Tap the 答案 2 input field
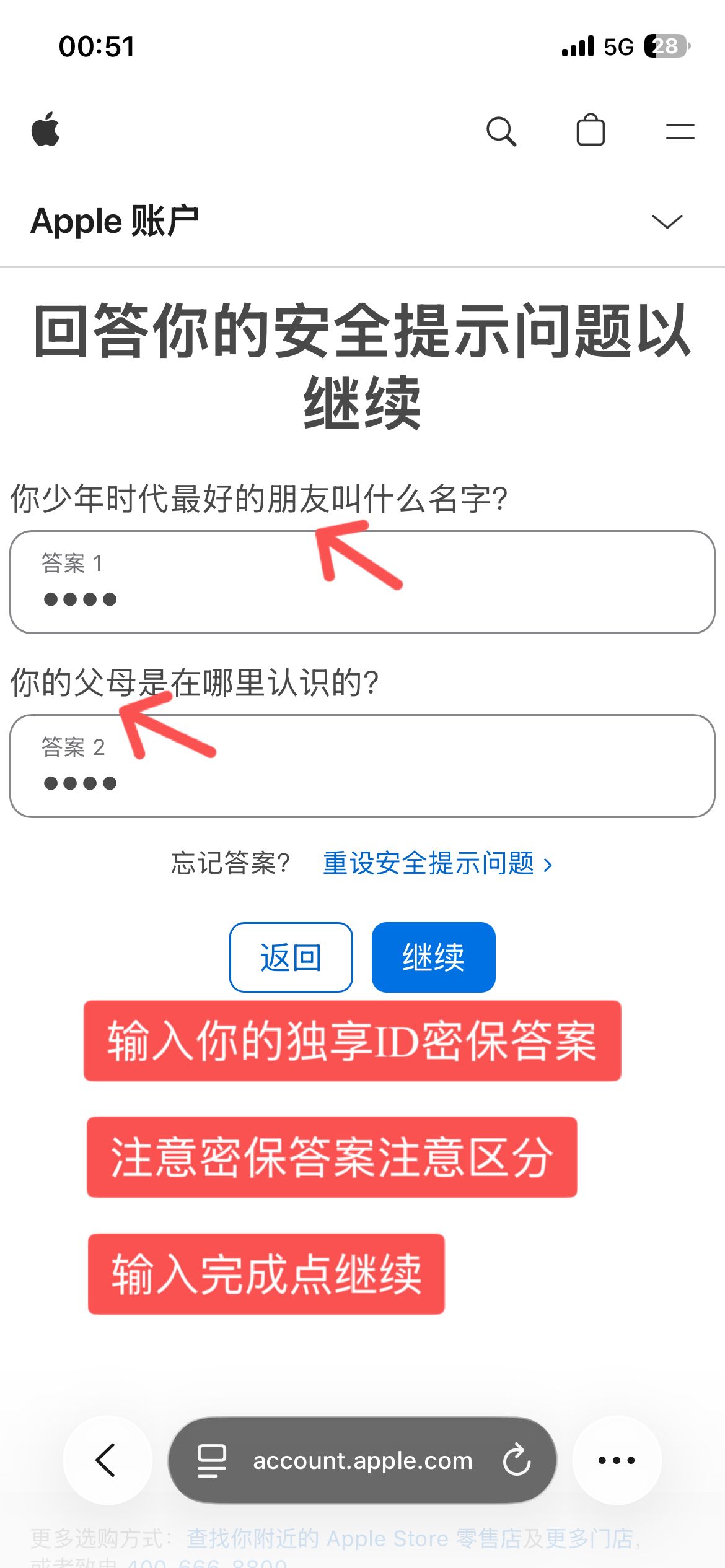This screenshot has height=1568, width=725. [x=362, y=767]
